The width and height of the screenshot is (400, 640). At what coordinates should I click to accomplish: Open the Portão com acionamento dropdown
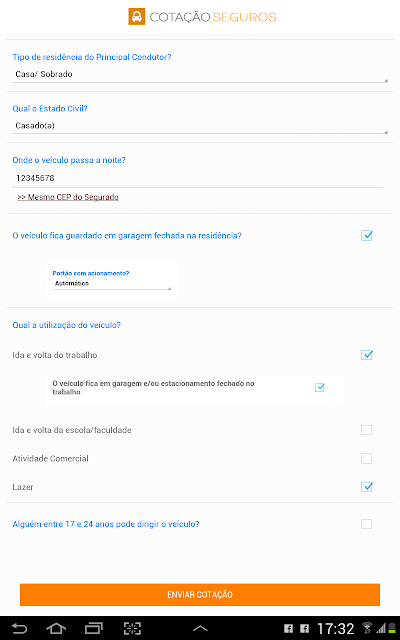tap(111, 283)
